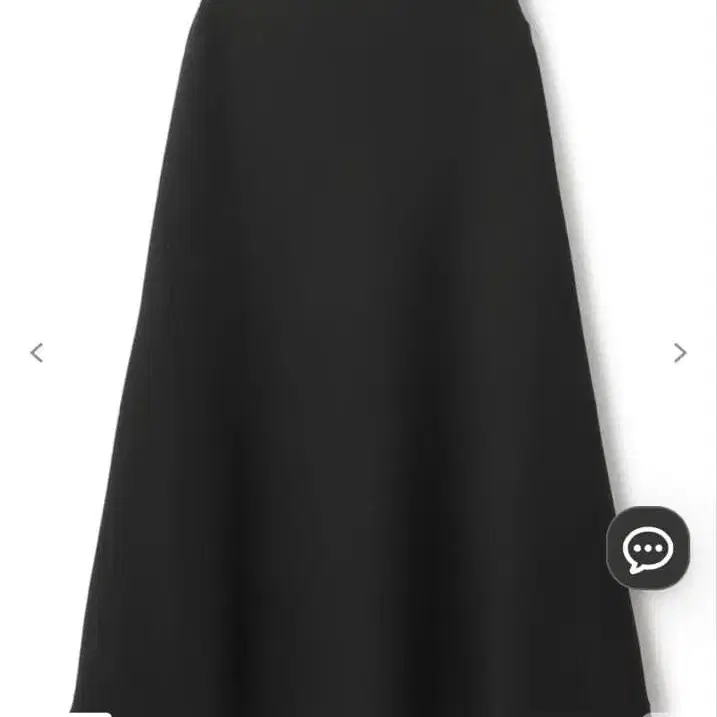Open the chat support bubble
The image size is (717, 717).
(648, 548)
